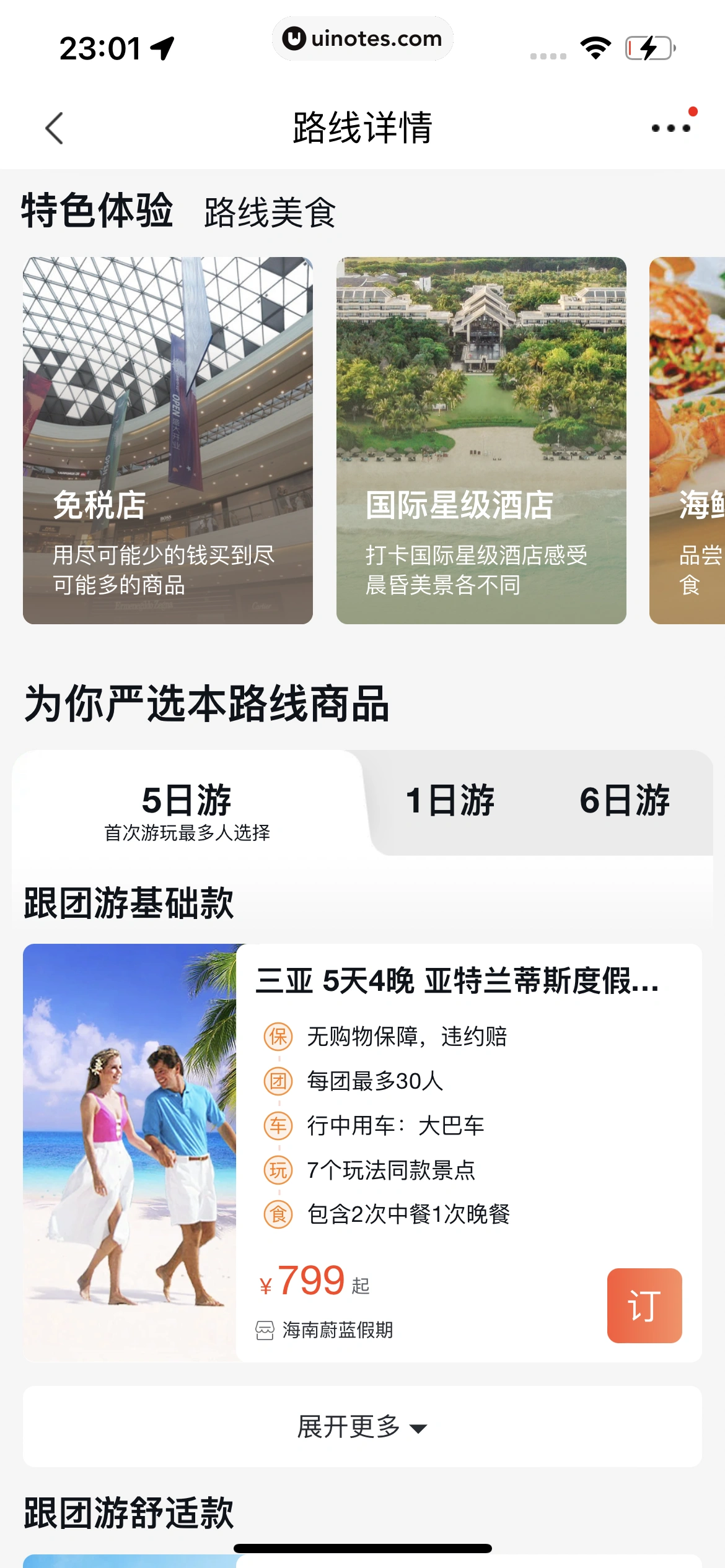Go back from 路线详情 page
The width and height of the screenshot is (725, 1568).
55,128
